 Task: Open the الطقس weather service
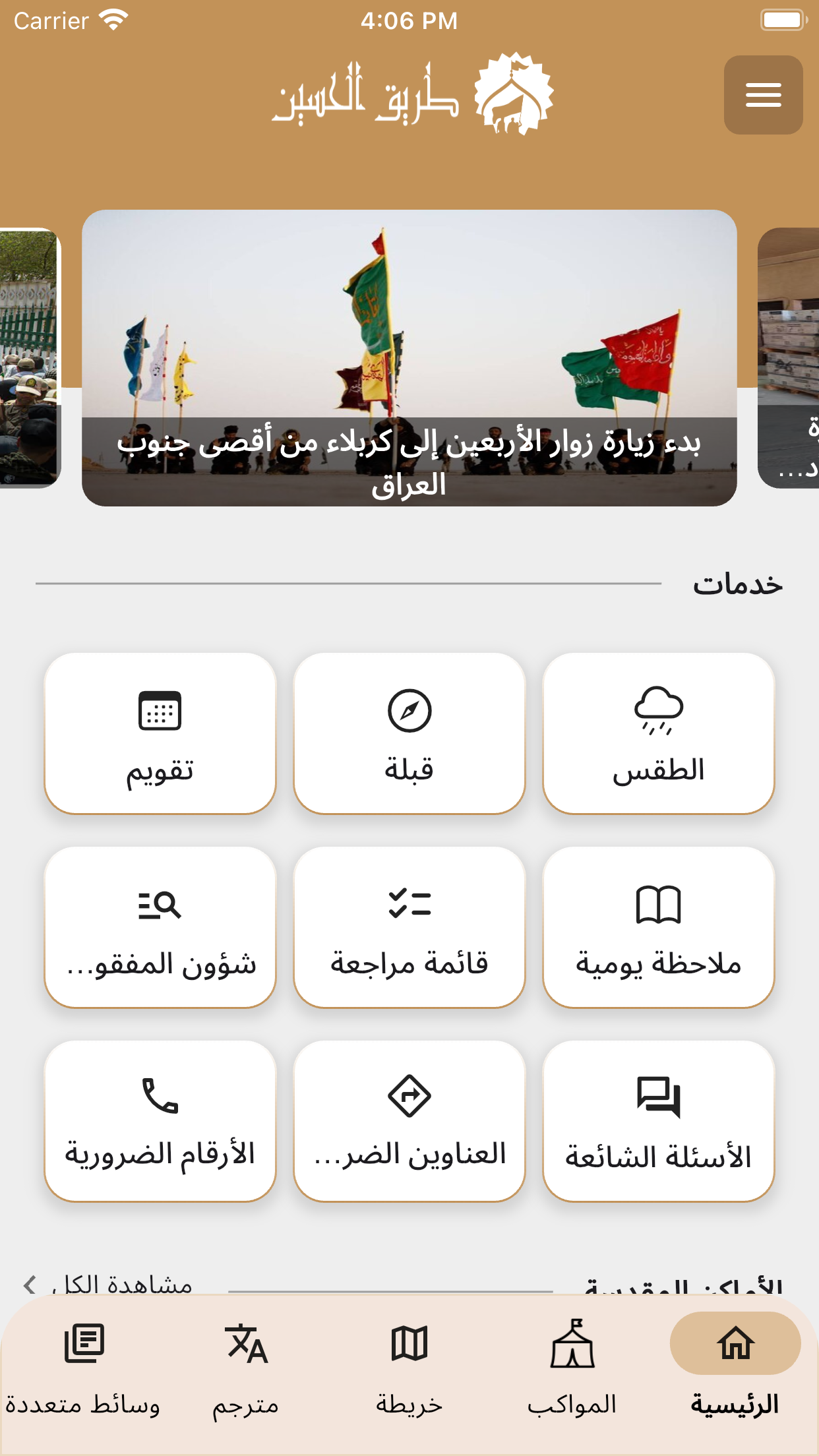click(658, 733)
